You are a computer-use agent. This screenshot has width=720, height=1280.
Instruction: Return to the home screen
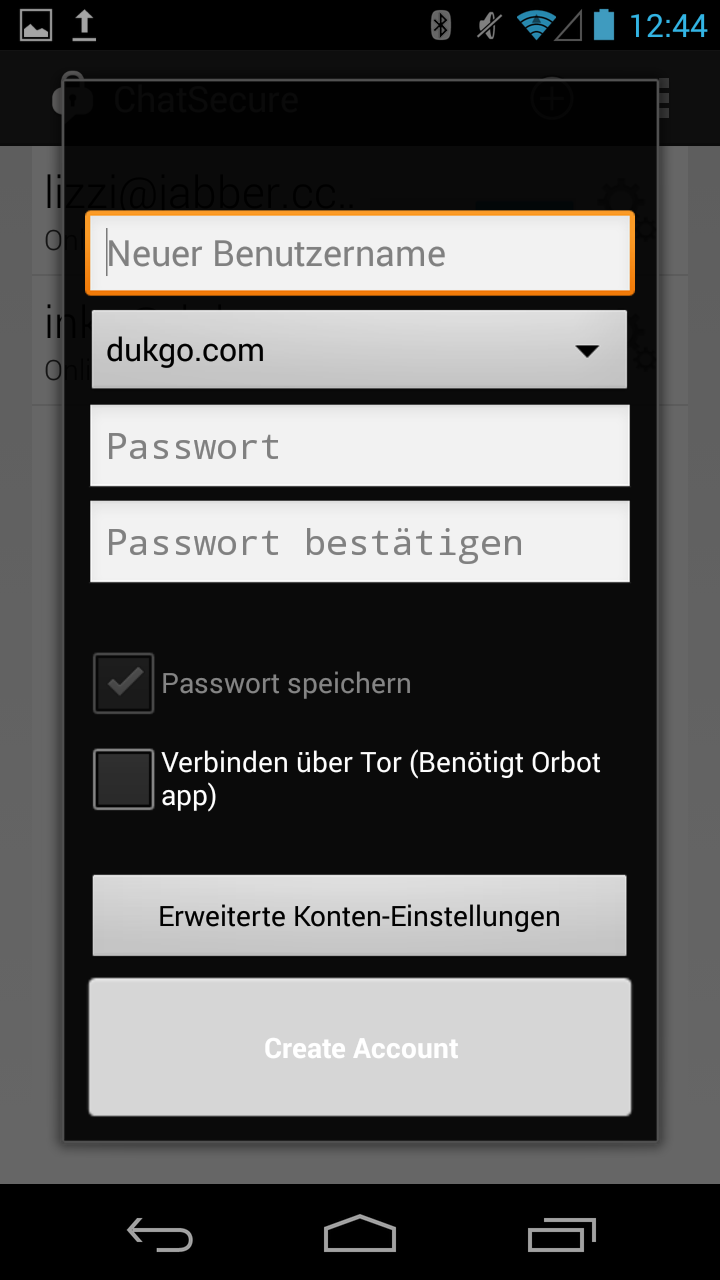tap(360, 1234)
